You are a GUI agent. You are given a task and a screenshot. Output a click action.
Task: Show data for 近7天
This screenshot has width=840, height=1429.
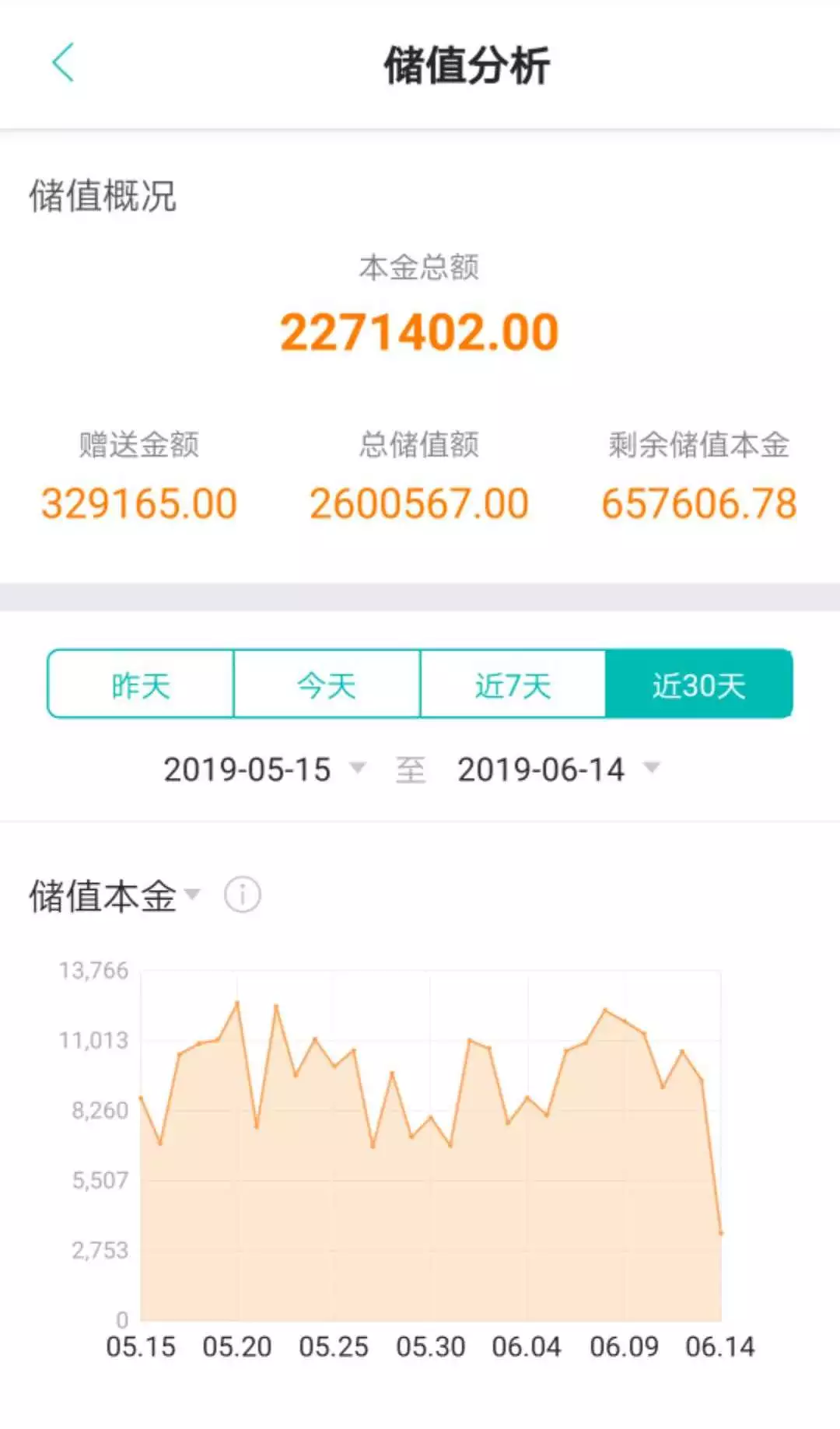pyautogui.click(x=513, y=685)
